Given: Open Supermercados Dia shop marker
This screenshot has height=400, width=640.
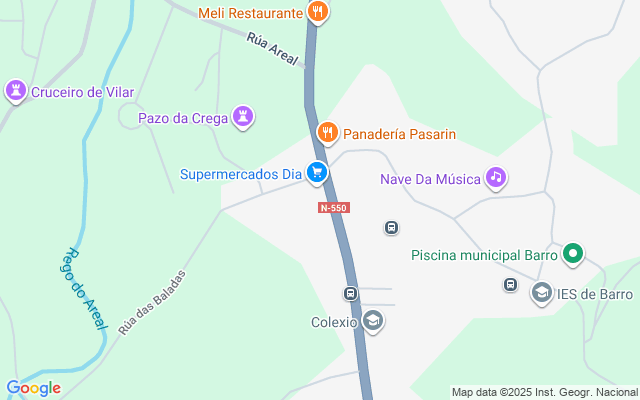Looking at the screenshot, I should point(317,173).
